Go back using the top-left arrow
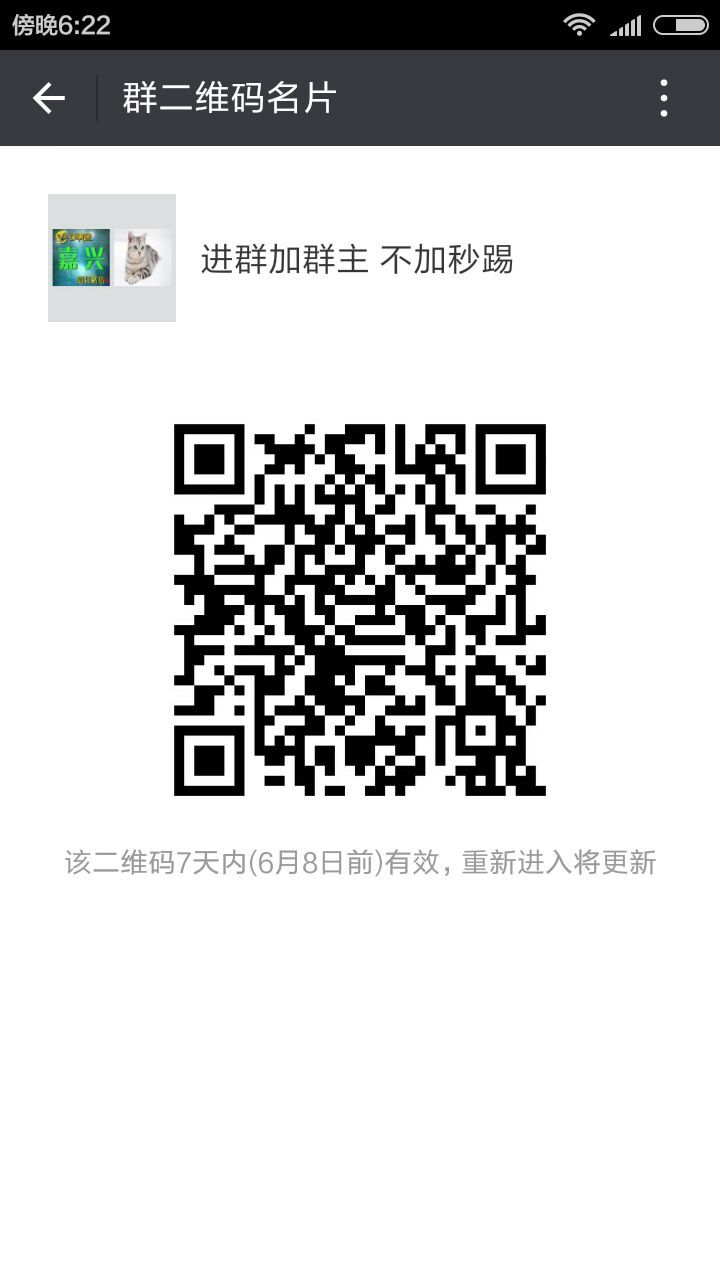The image size is (720, 1280). (48, 98)
